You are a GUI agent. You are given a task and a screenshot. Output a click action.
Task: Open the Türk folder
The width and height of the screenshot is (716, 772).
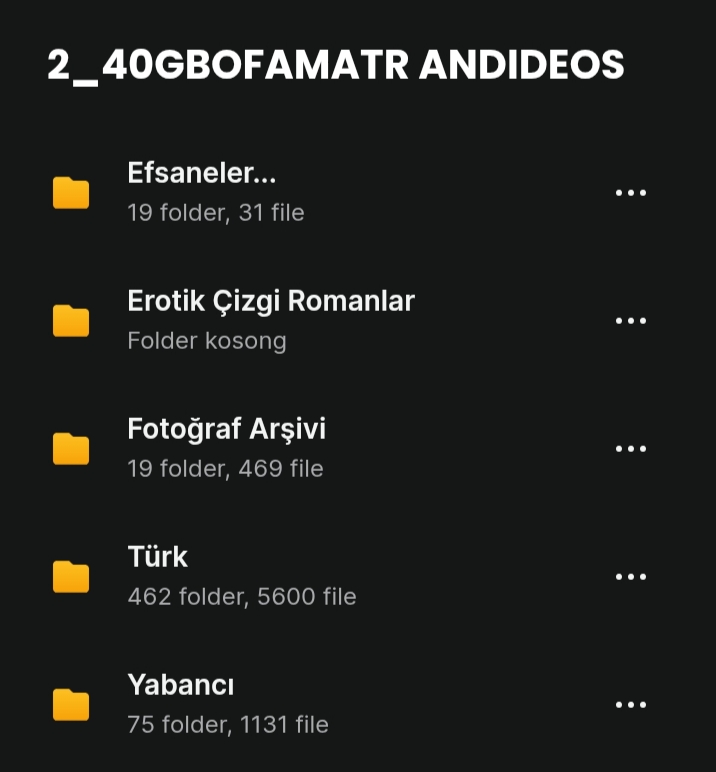tap(158, 557)
